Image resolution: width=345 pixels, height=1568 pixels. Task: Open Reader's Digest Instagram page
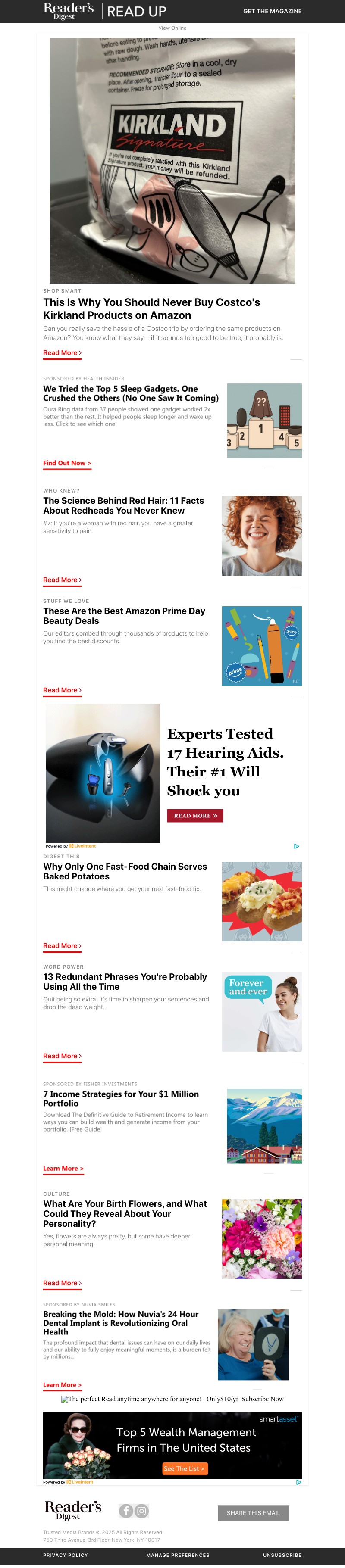[141, 1511]
